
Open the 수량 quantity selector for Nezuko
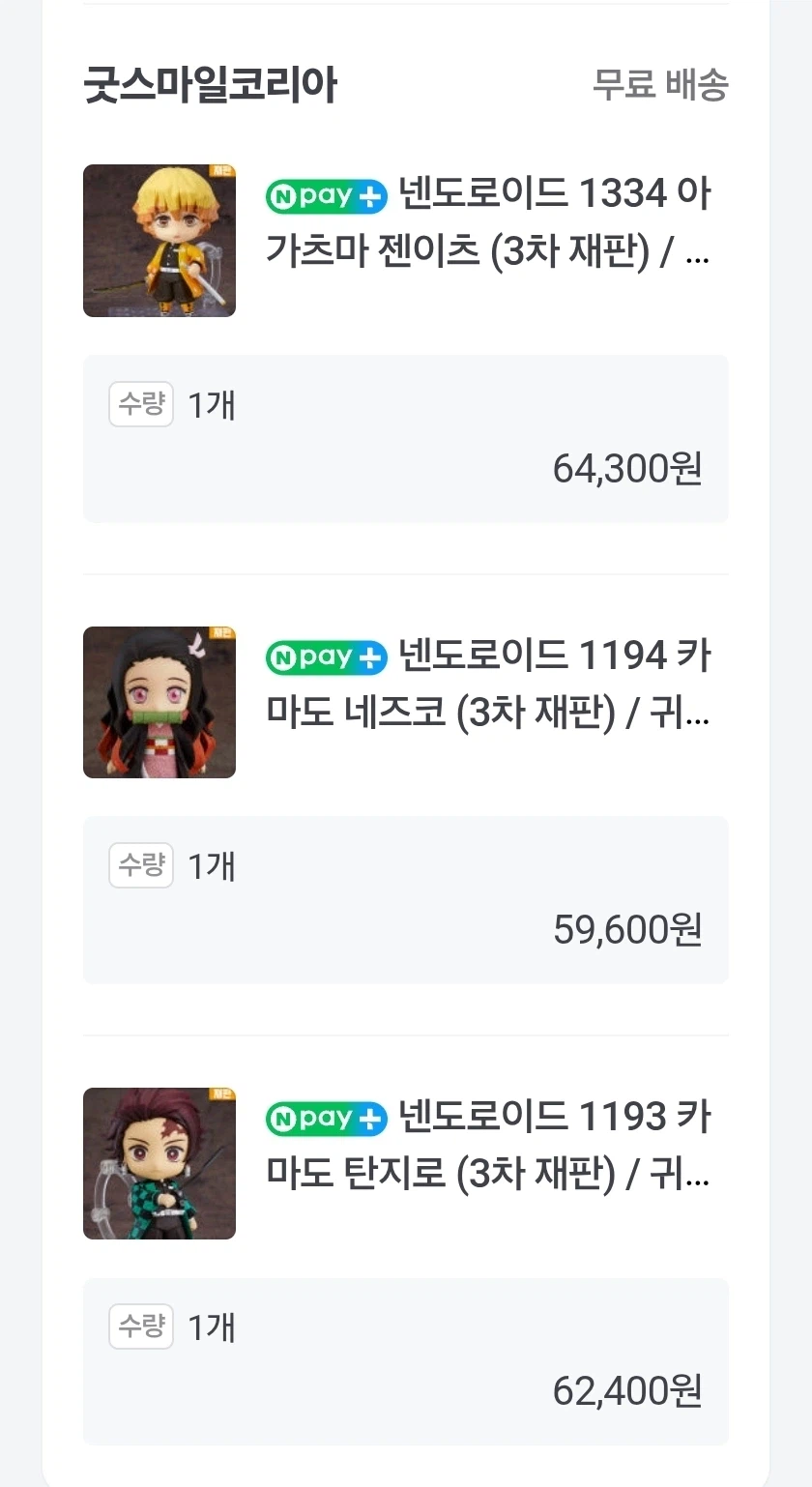[x=140, y=865]
